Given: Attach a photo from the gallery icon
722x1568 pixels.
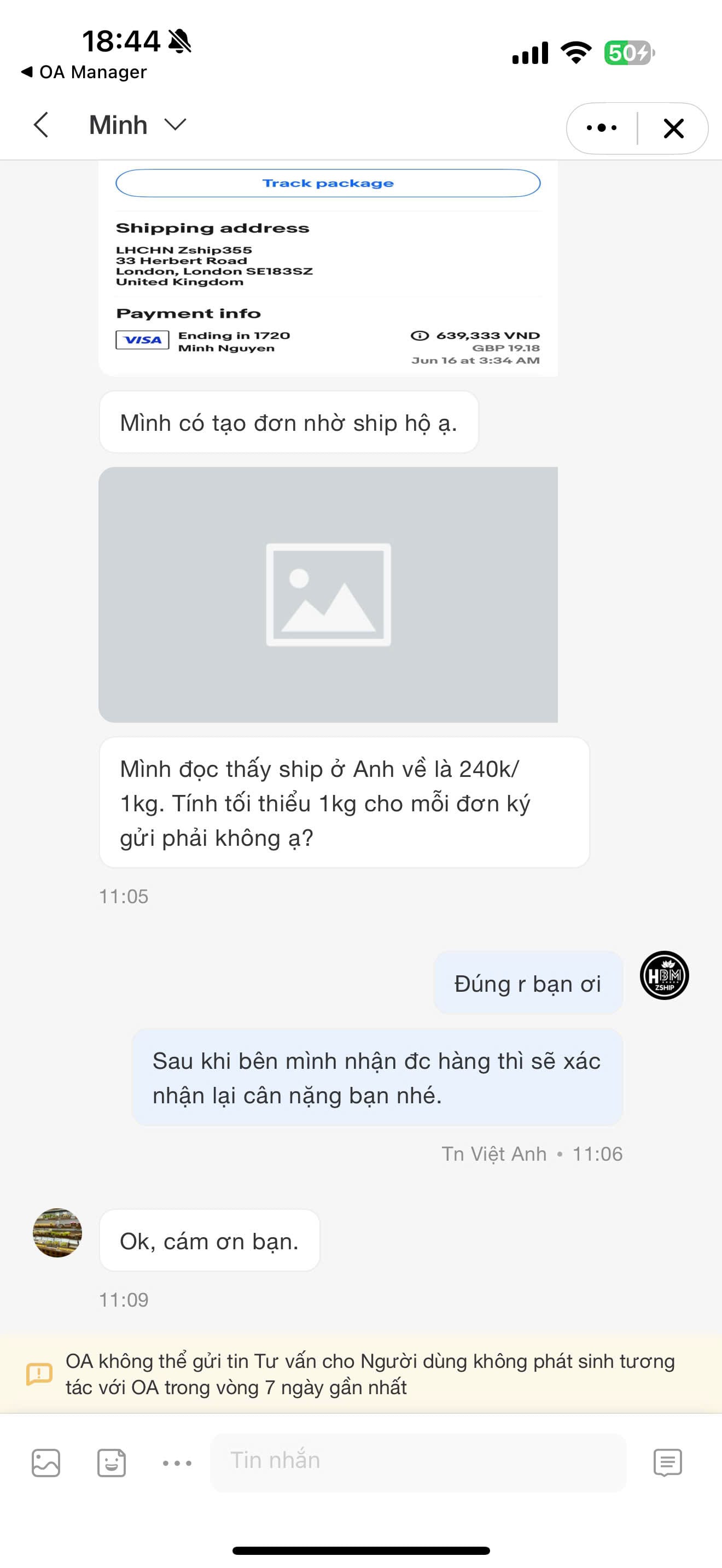Looking at the screenshot, I should 45,1462.
